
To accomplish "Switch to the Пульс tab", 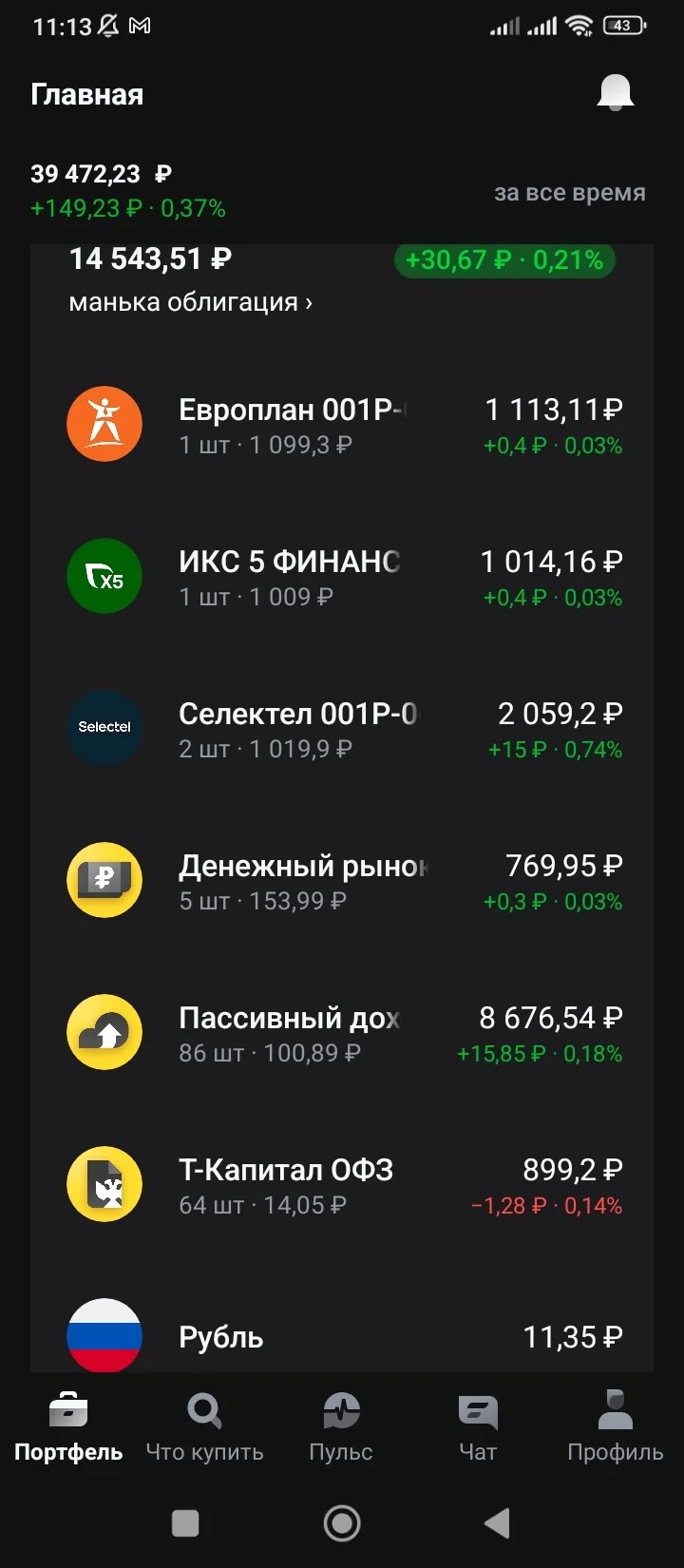I will (341, 1427).
